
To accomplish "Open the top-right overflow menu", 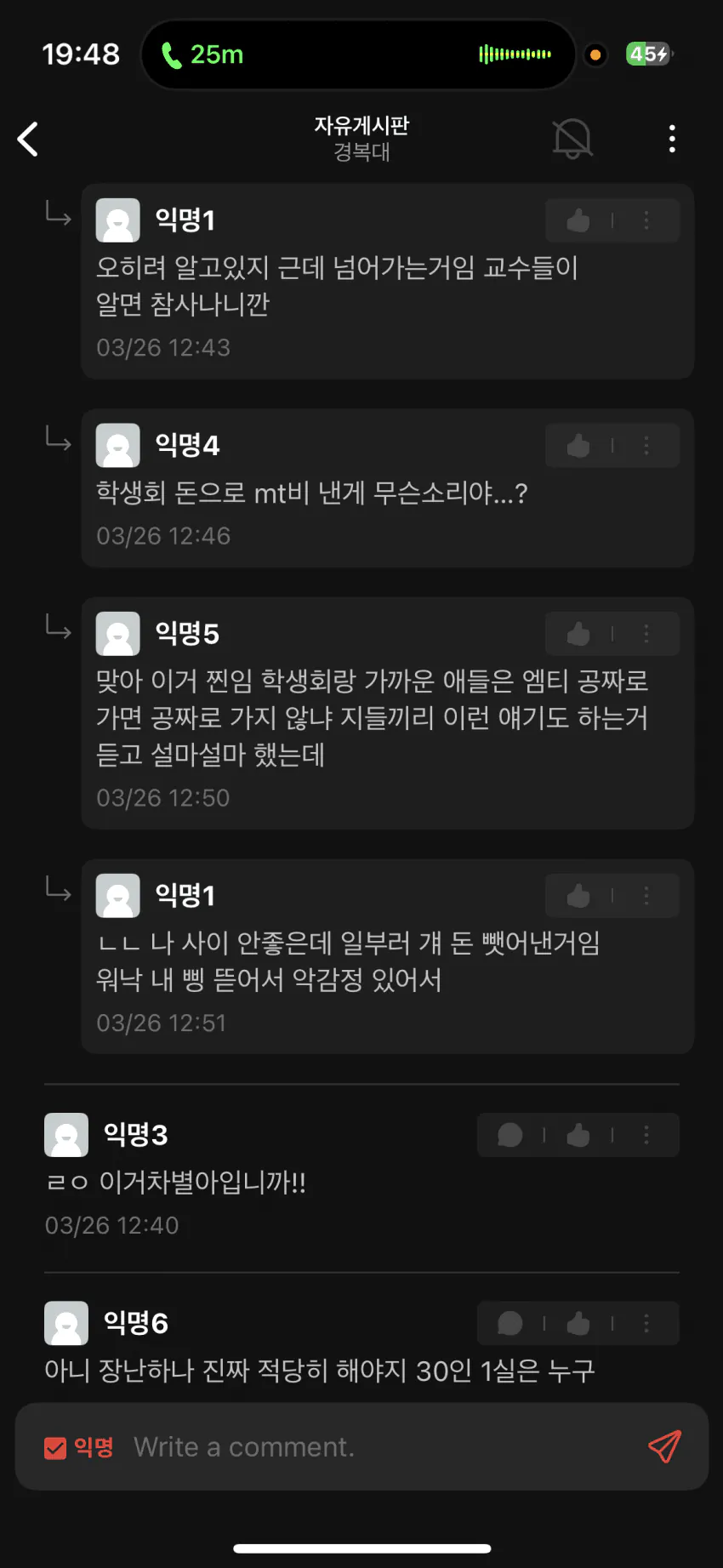I will coord(672,139).
